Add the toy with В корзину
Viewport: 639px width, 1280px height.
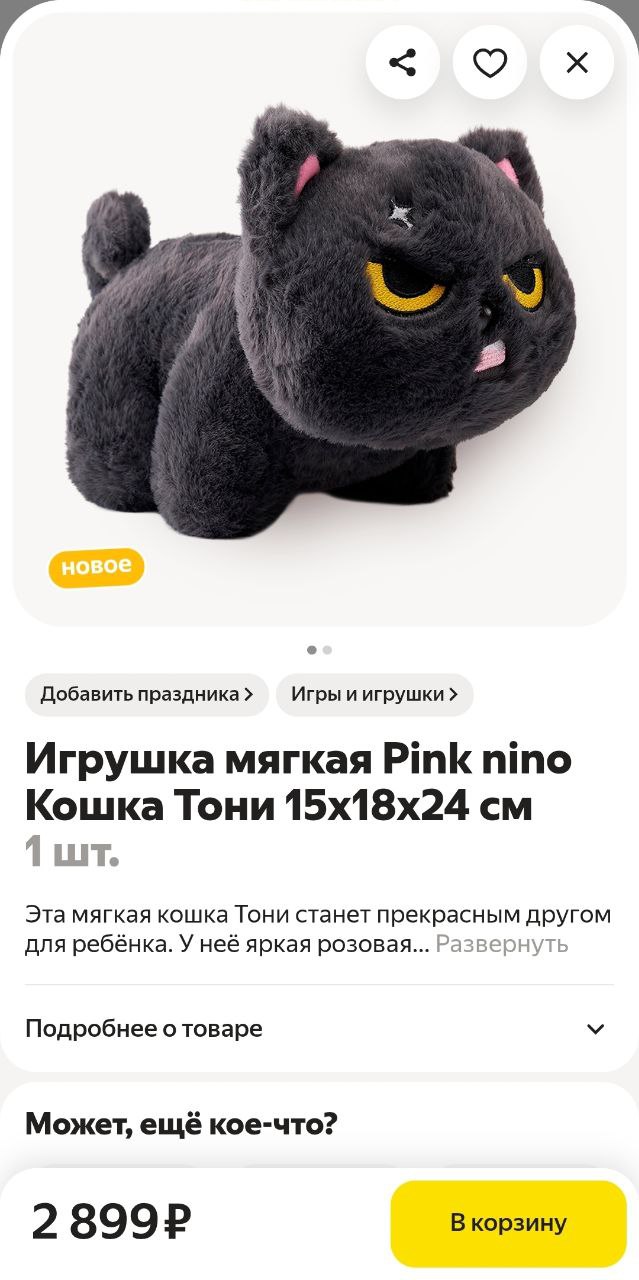(x=508, y=1222)
